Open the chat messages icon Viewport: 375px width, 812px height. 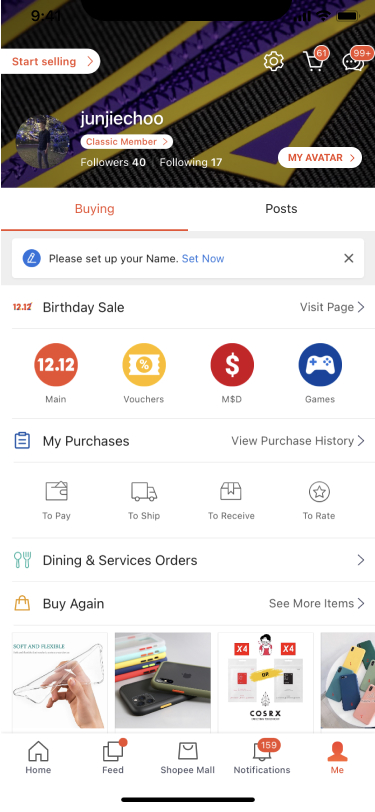[x=354, y=62]
